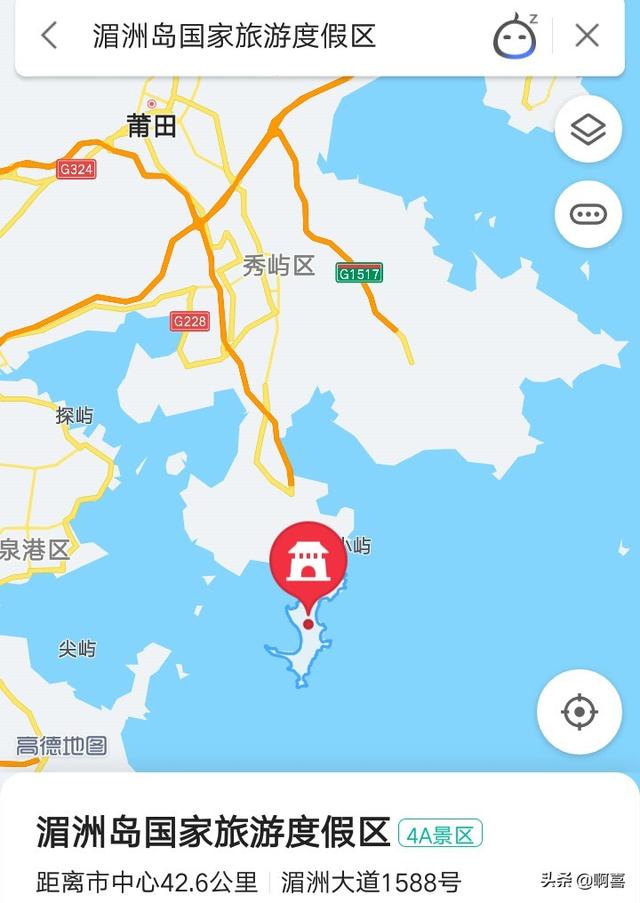The image size is (640, 903).
Task: Tap the red scenic spot map pin
Action: [x=308, y=562]
